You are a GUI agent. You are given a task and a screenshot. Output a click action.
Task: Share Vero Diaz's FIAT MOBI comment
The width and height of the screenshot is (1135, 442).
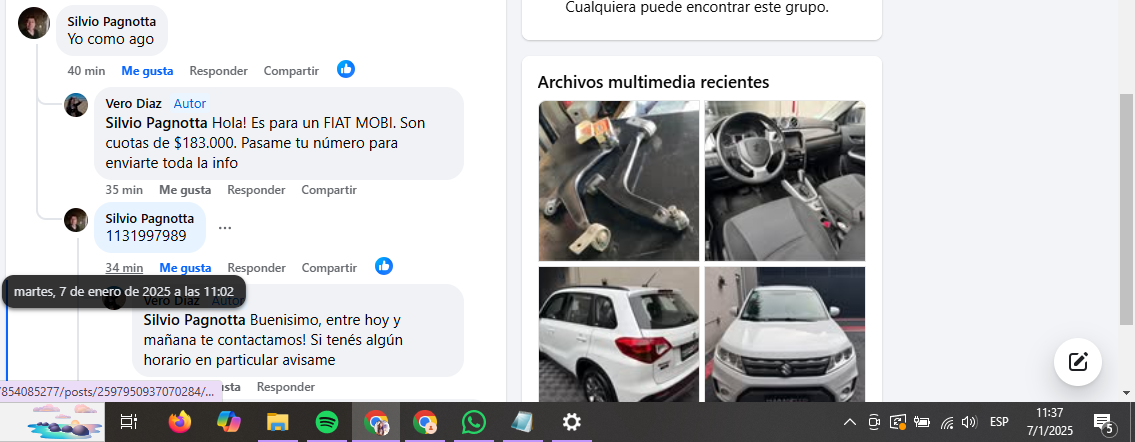pos(329,190)
